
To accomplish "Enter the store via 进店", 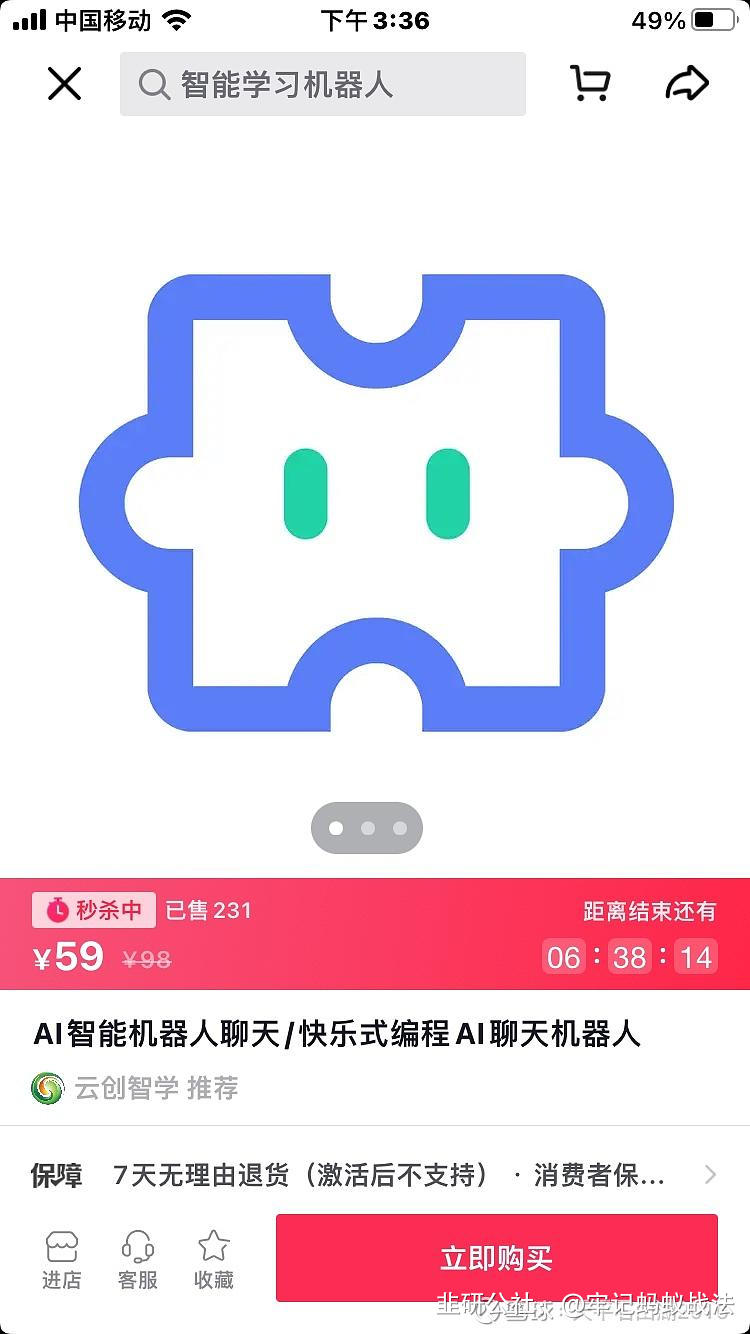I will coord(62,1260).
